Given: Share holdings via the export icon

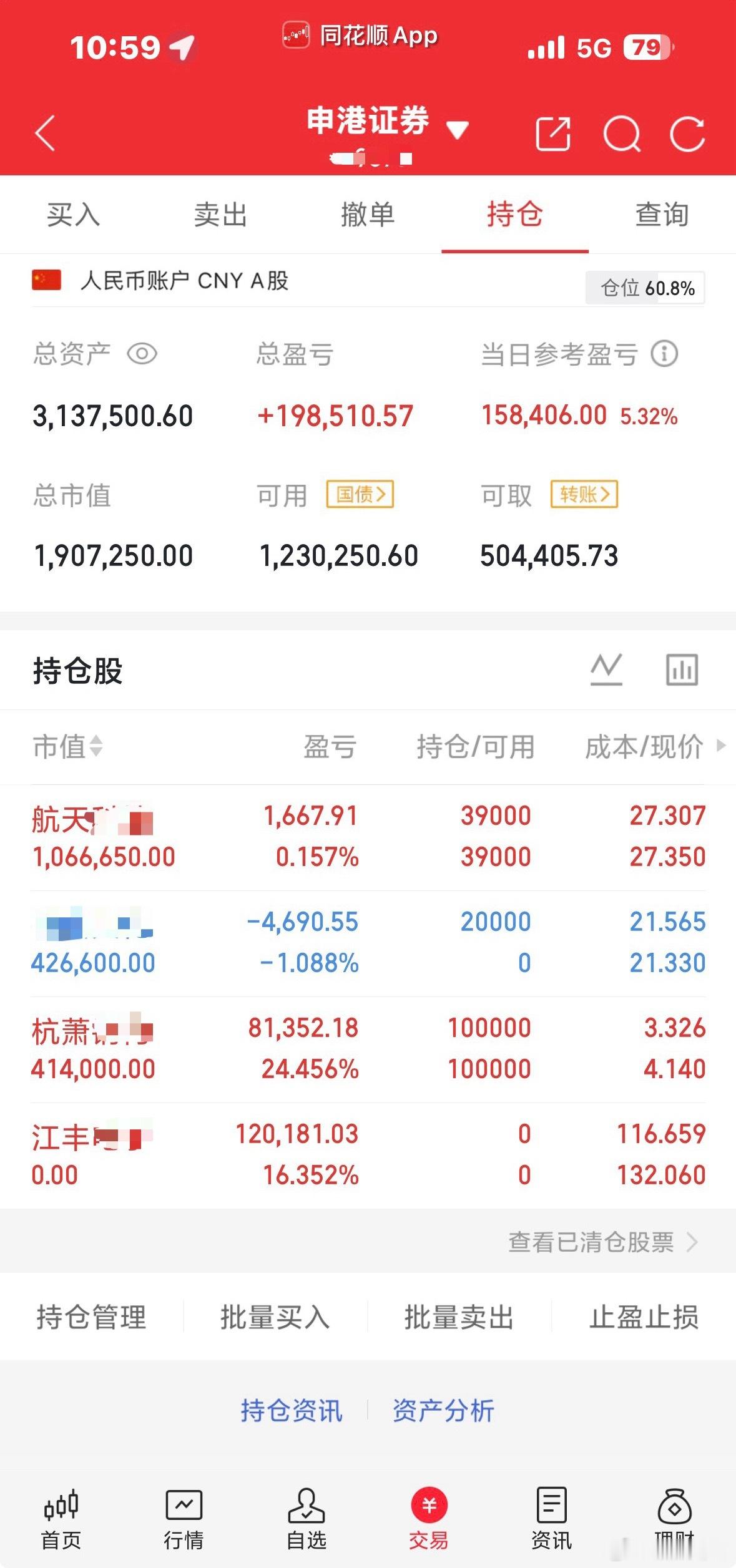Looking at the screenshot, I should click(553, 134).
